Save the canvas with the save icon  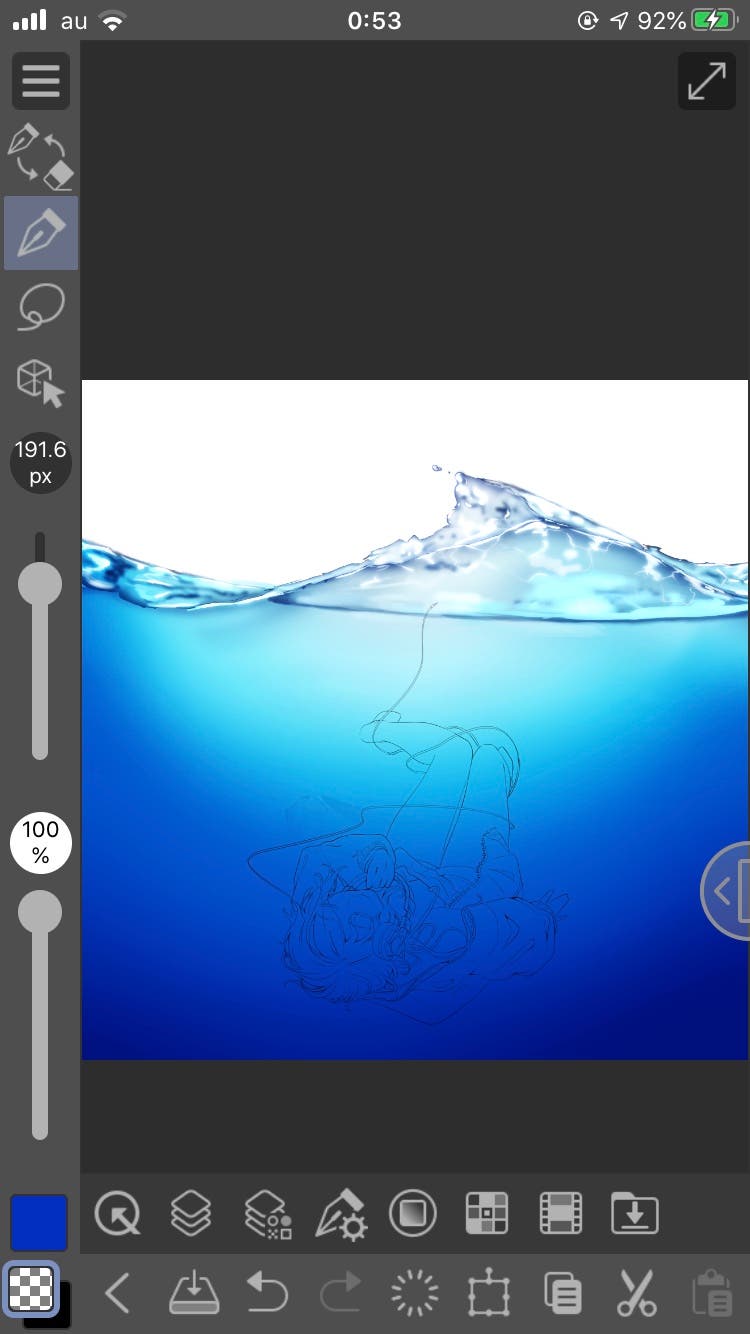coord(193,1294)
